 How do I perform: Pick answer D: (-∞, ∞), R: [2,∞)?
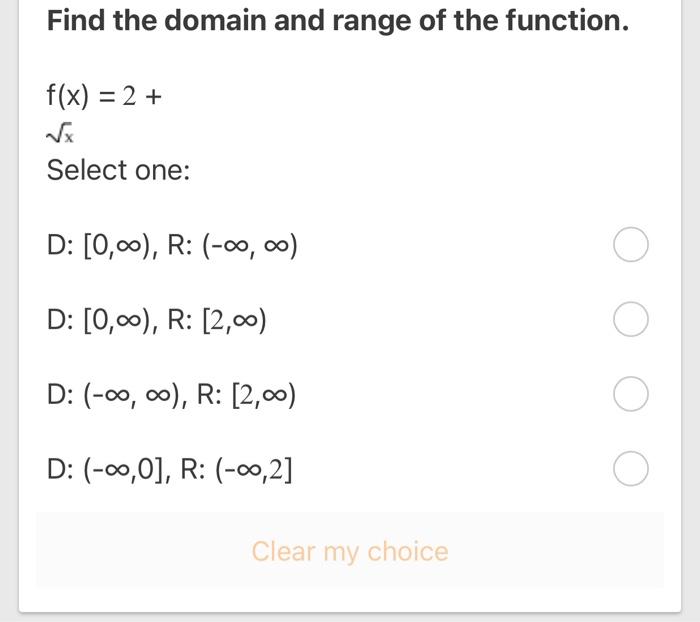[x=631, y=394]
